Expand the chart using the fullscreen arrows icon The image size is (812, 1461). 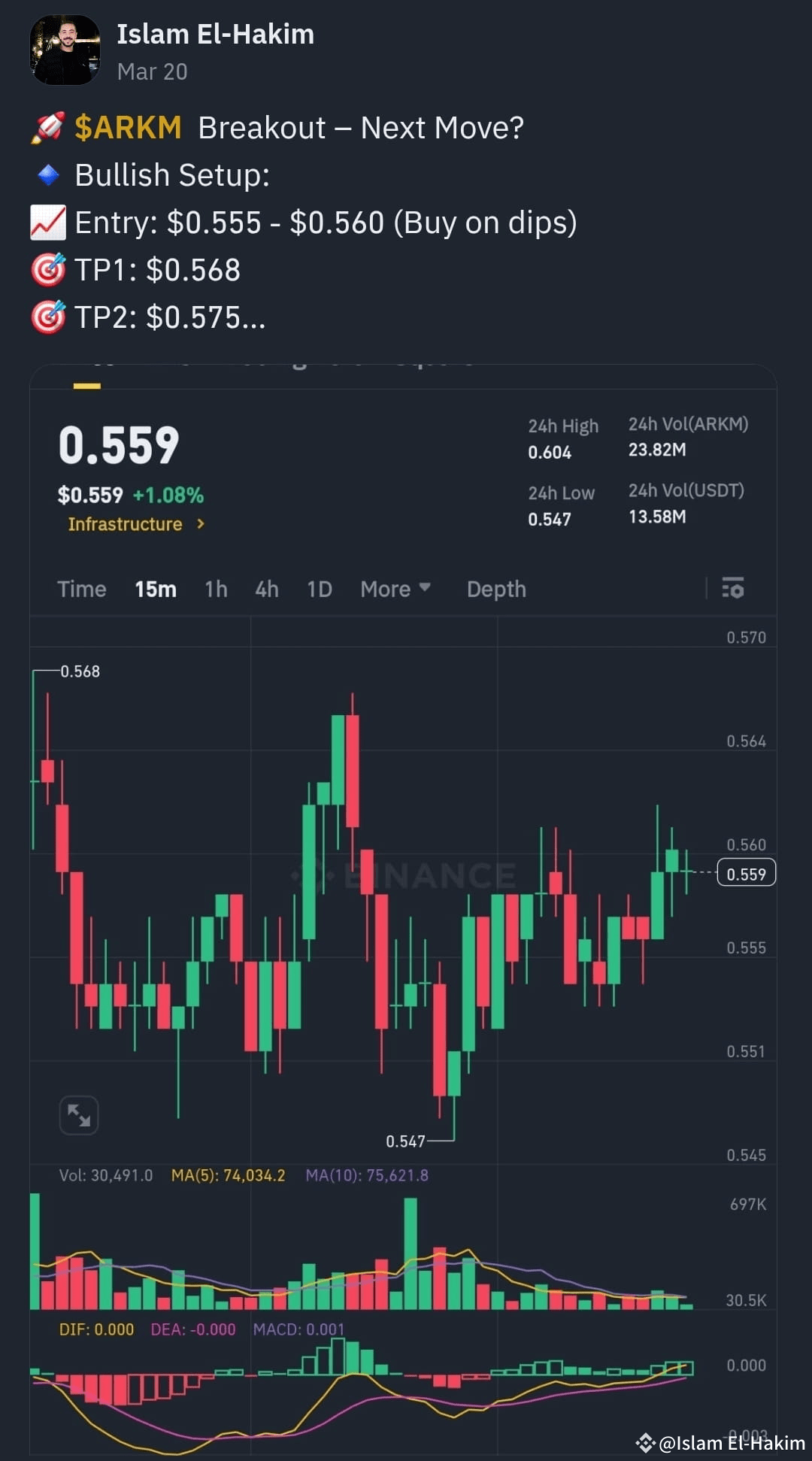click(80, 1115)
